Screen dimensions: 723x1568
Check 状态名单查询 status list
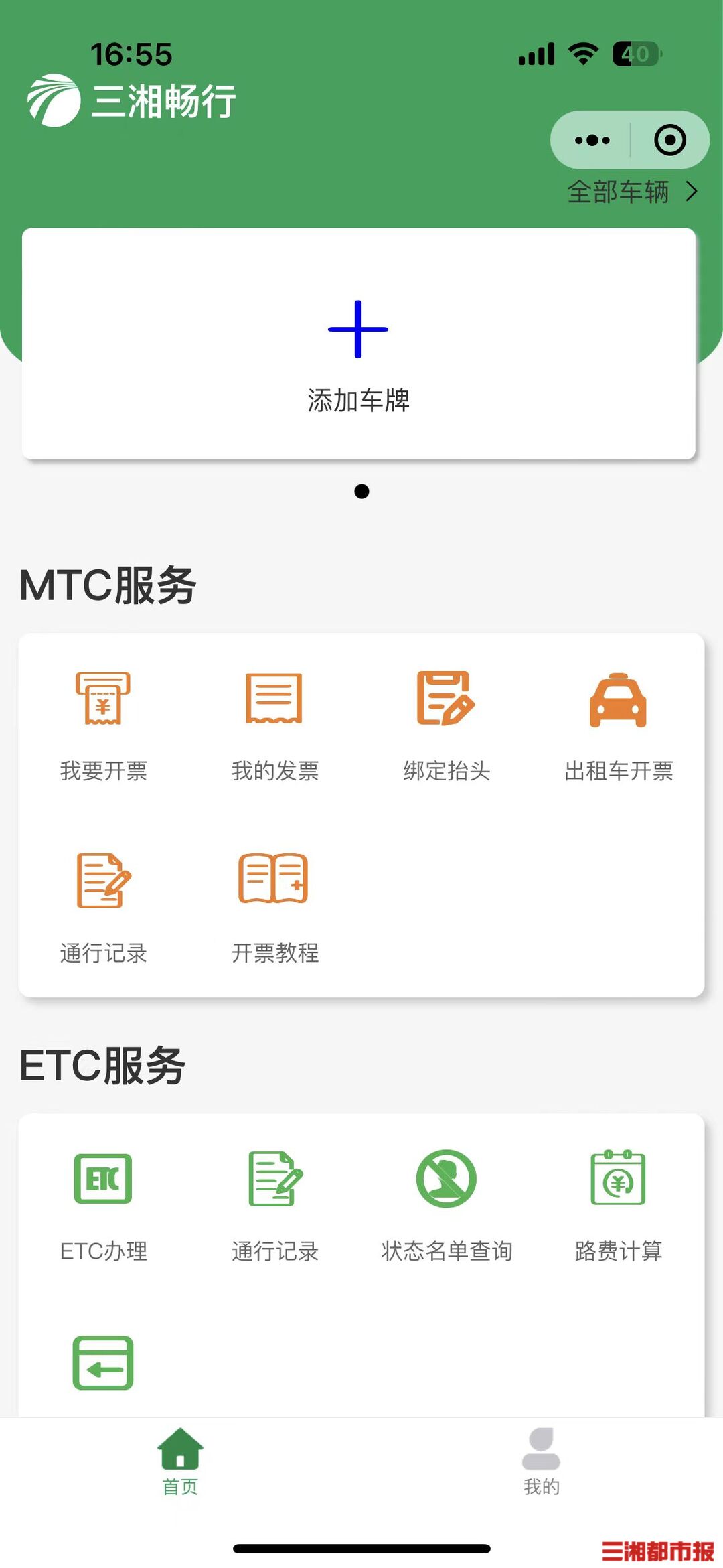446,1206
